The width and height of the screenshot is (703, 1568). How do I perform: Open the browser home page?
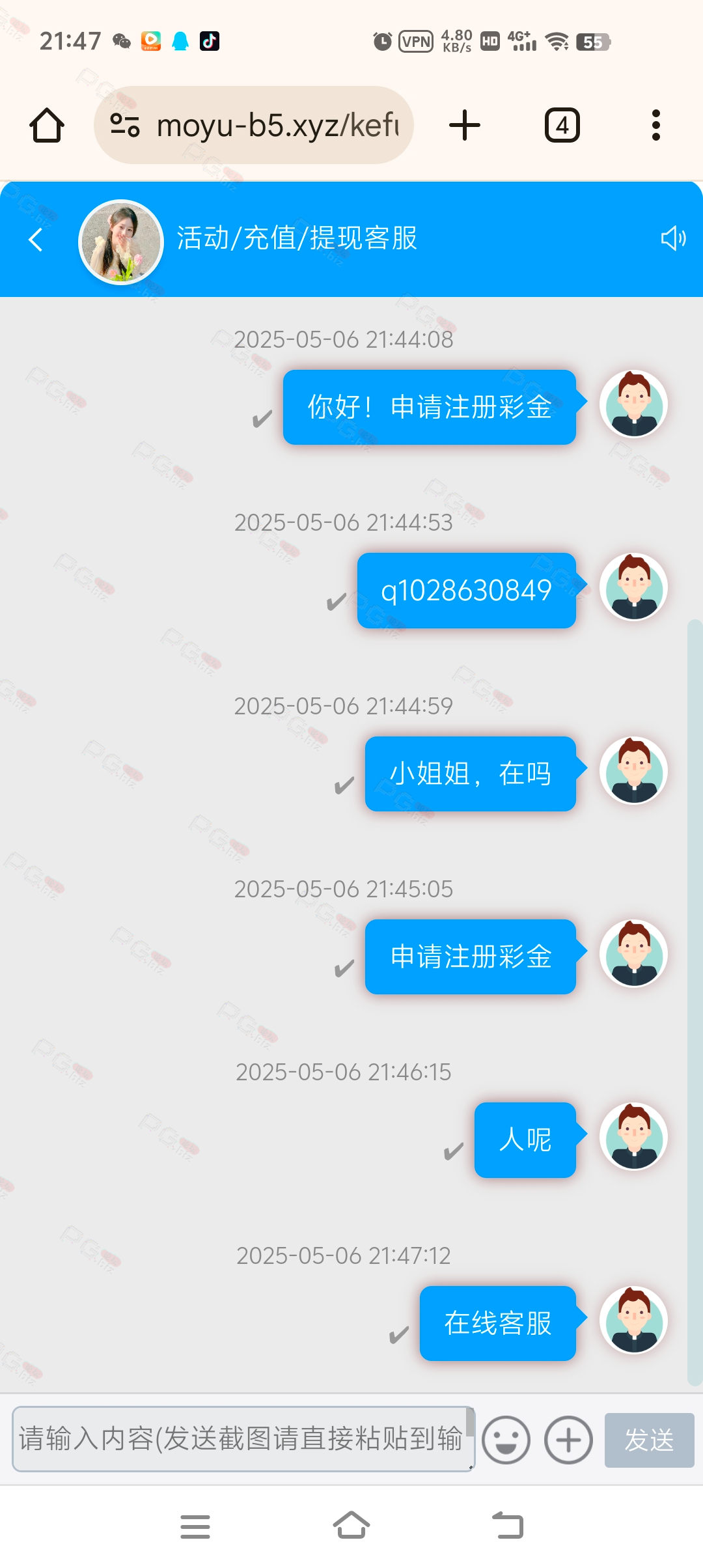[x=47, y=125]
